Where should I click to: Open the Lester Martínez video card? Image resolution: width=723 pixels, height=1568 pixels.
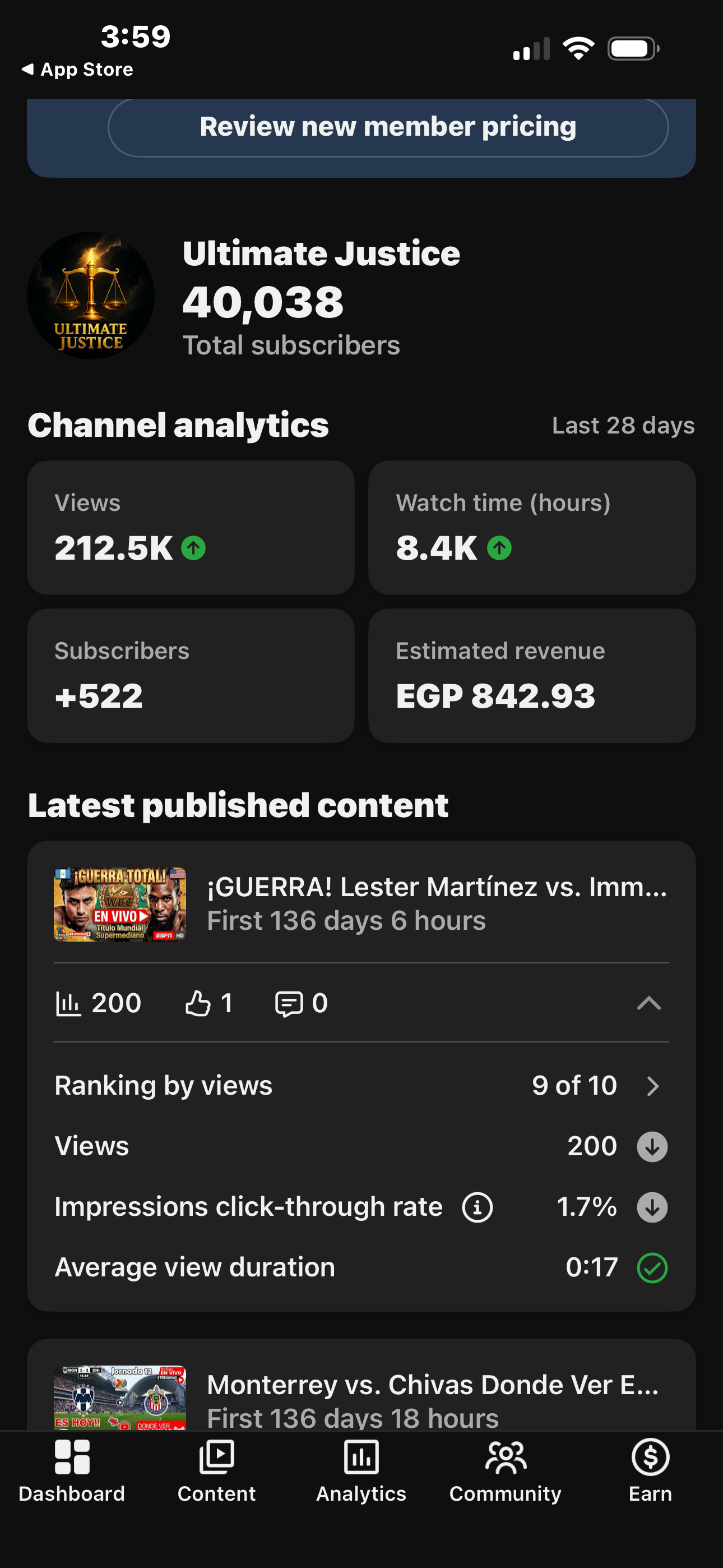pos(361,904)
